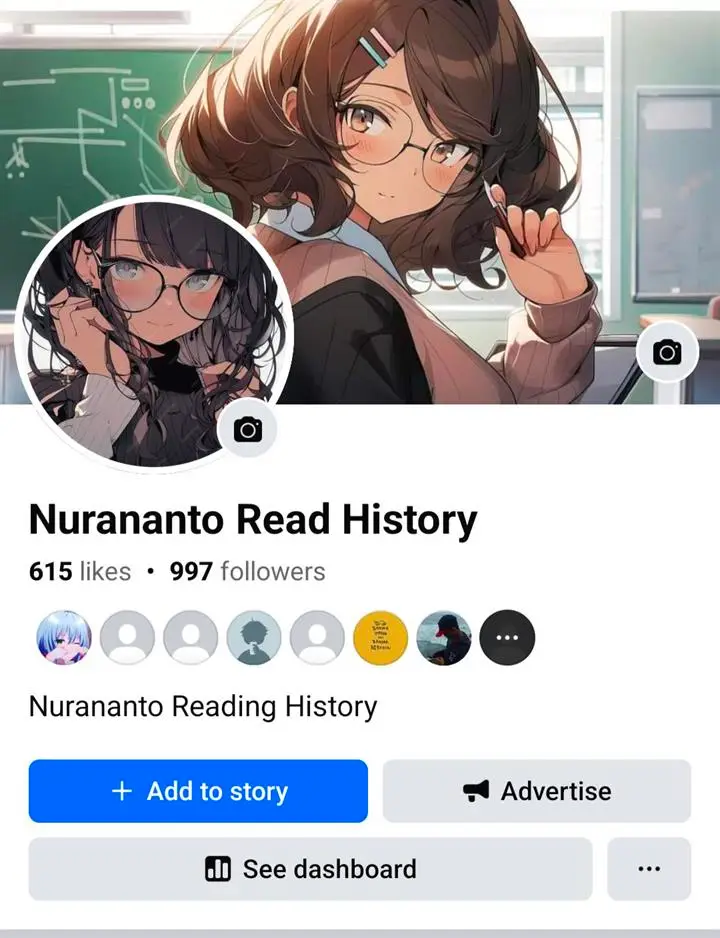Screen dimensions: 720x938
Task: View the 615 likes list
Action: (80, 572)
